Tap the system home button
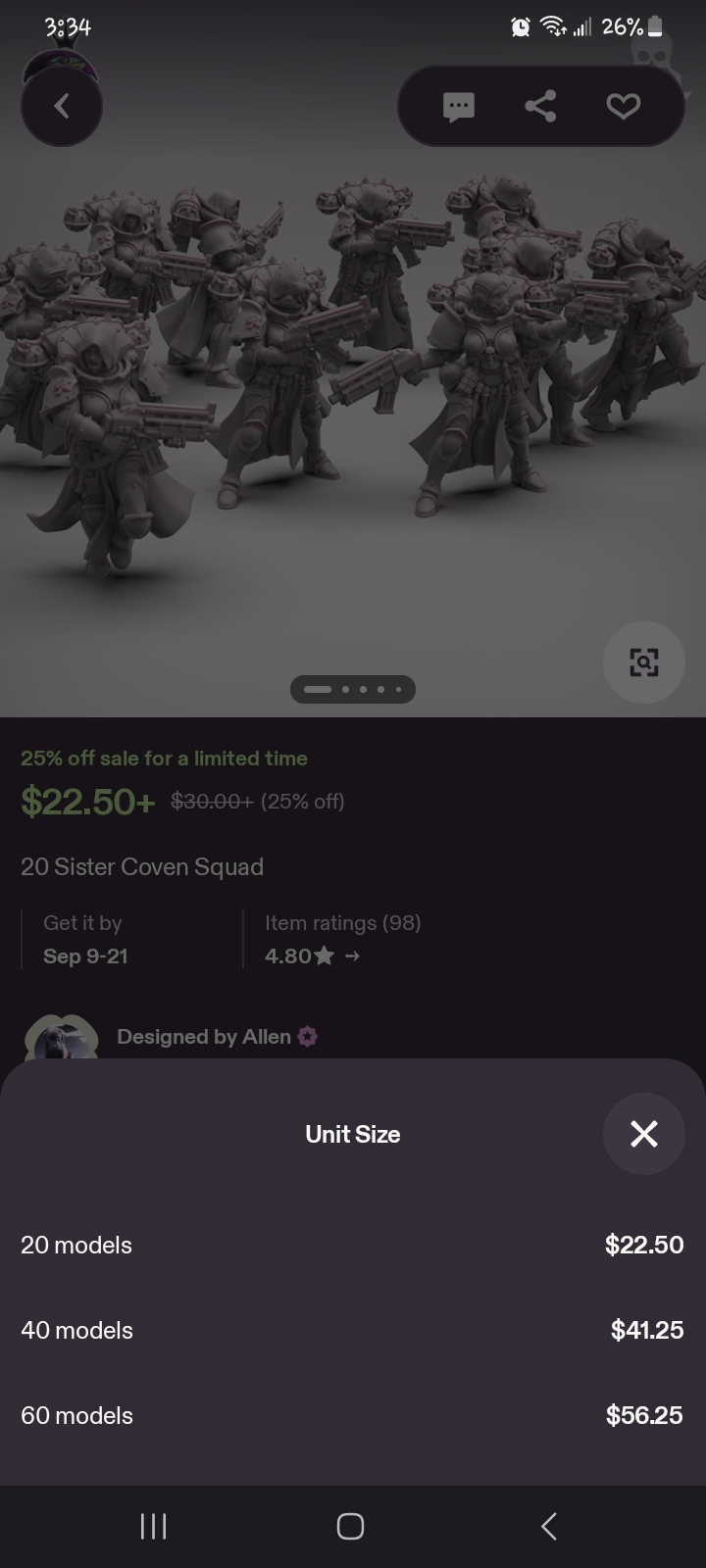This screenshot has width=706, height=1568. (350, 1526)
